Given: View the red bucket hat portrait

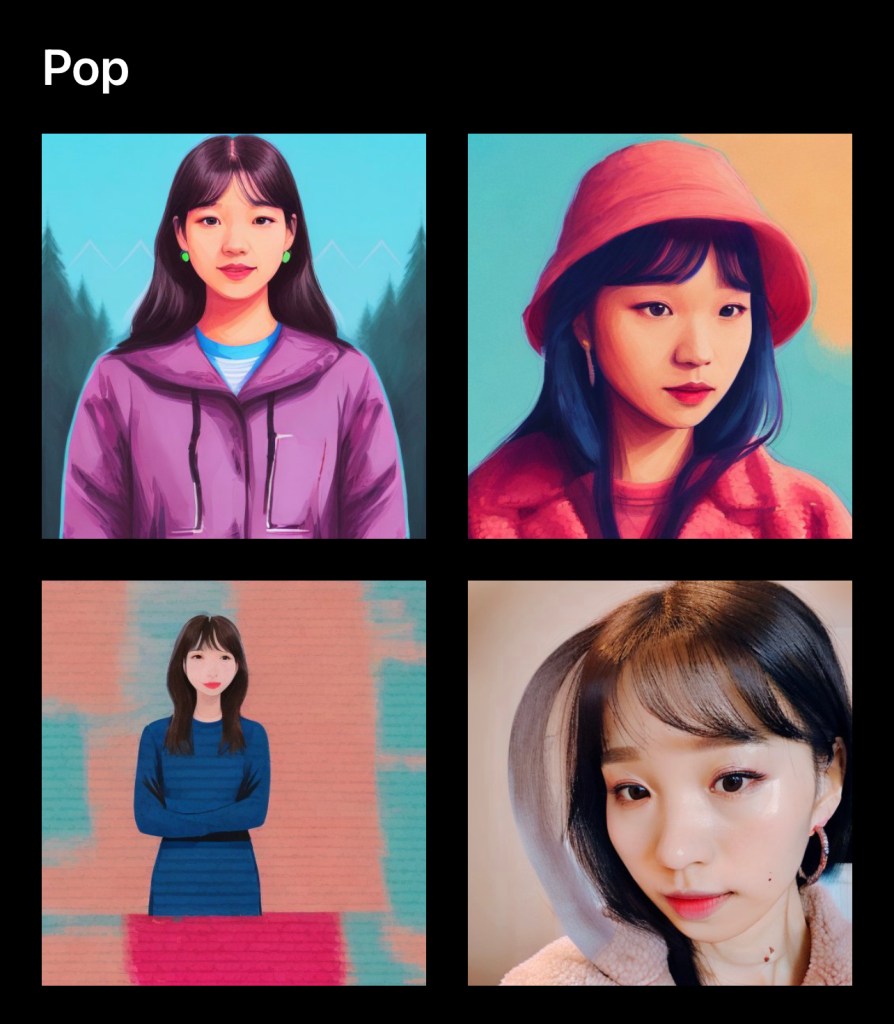Looking at the screenshot, I should [660, 336].
